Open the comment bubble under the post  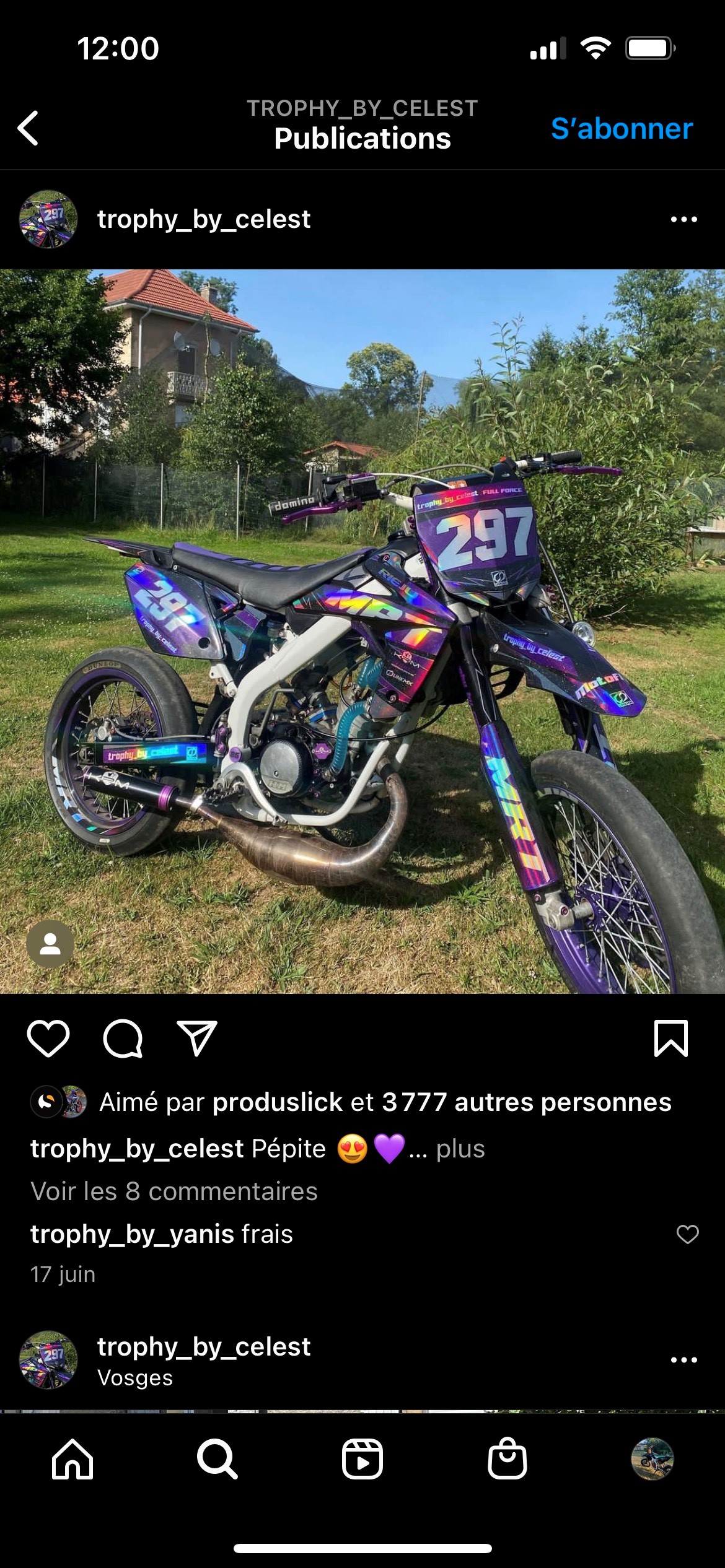click(x=123, y=1039)
